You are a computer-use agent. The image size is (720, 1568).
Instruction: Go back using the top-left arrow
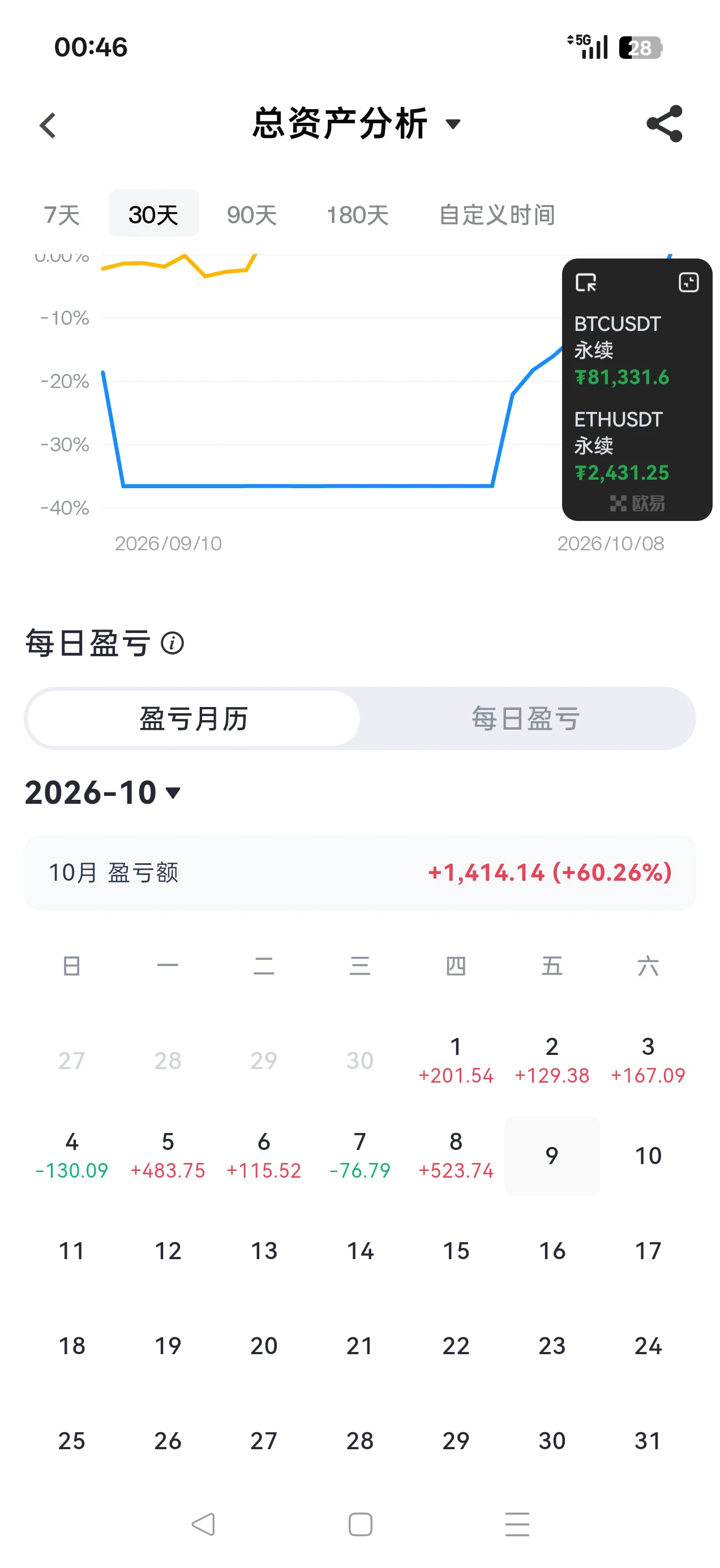pyautogui.click(x=48, y=126)
